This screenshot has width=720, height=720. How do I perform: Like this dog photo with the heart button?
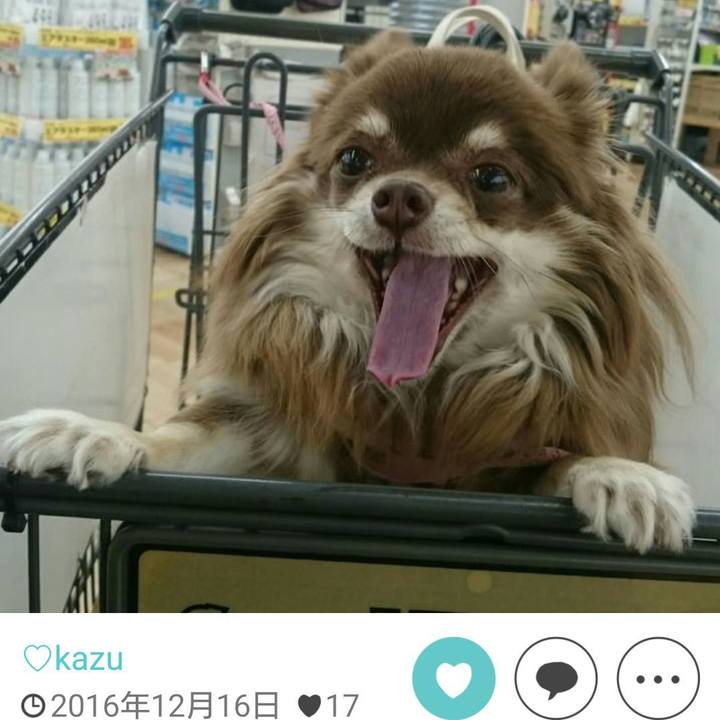tap(453, 679)
